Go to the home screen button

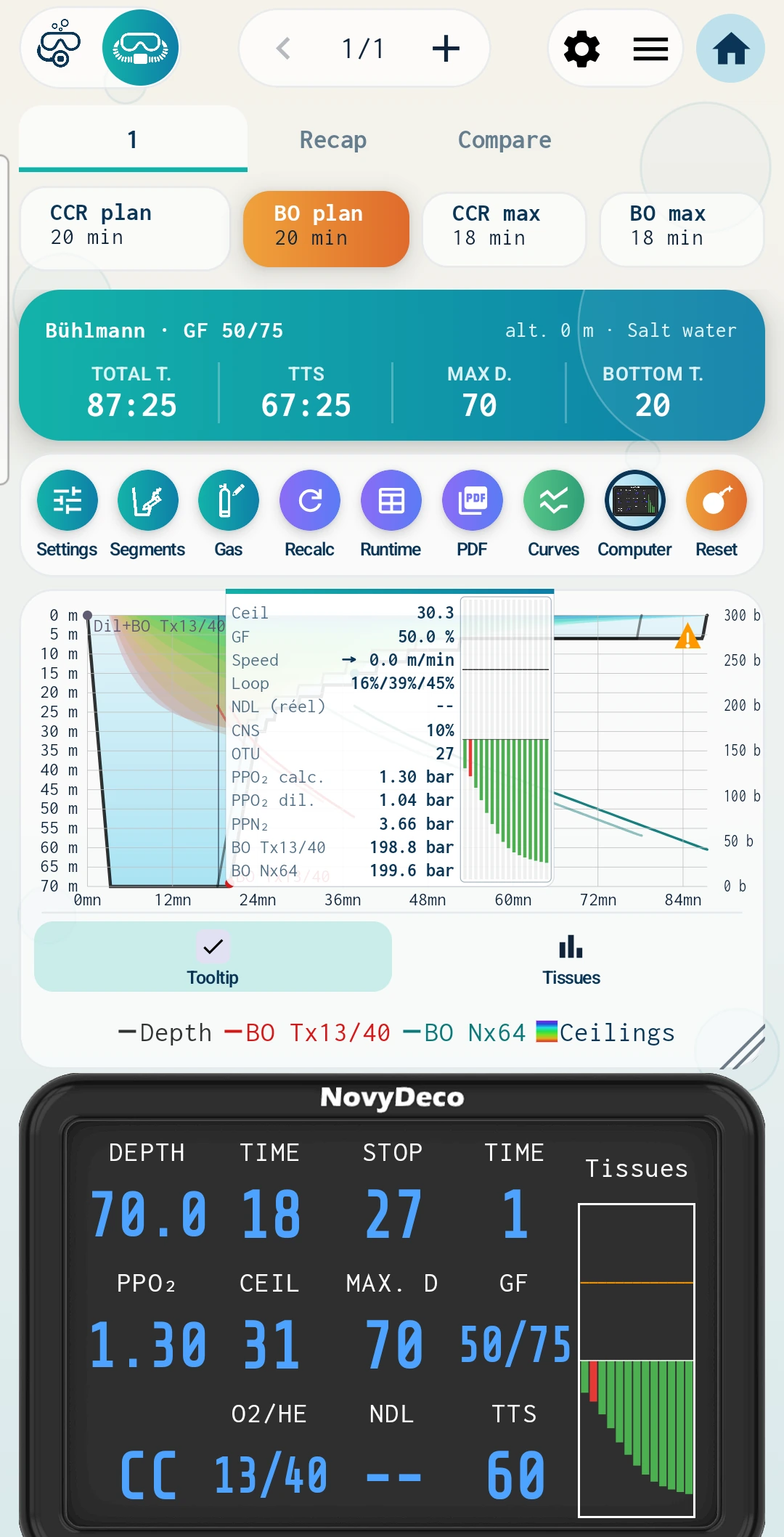pyautogui.click(x=730, y=49)
